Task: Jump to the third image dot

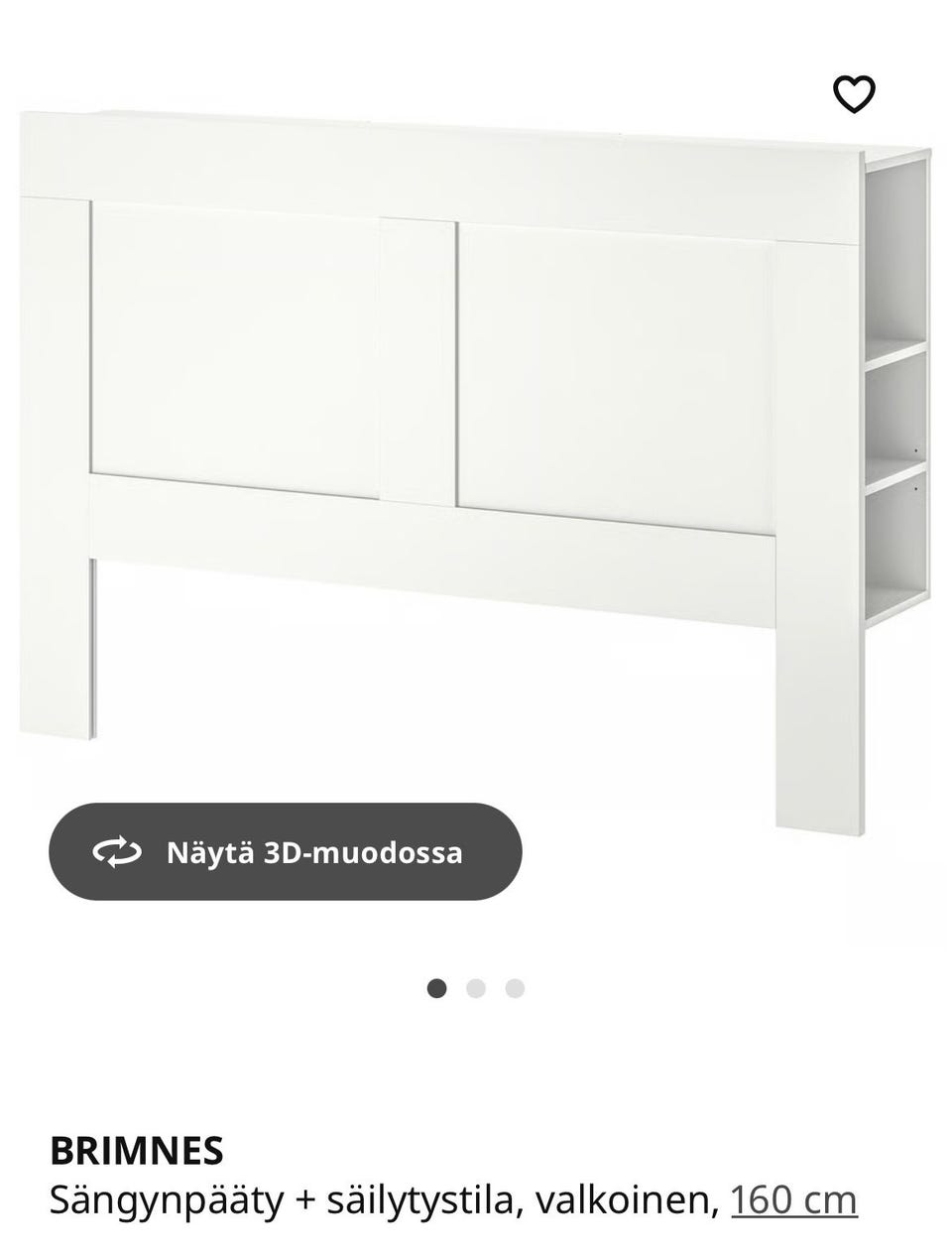Action: coord(515,988)
